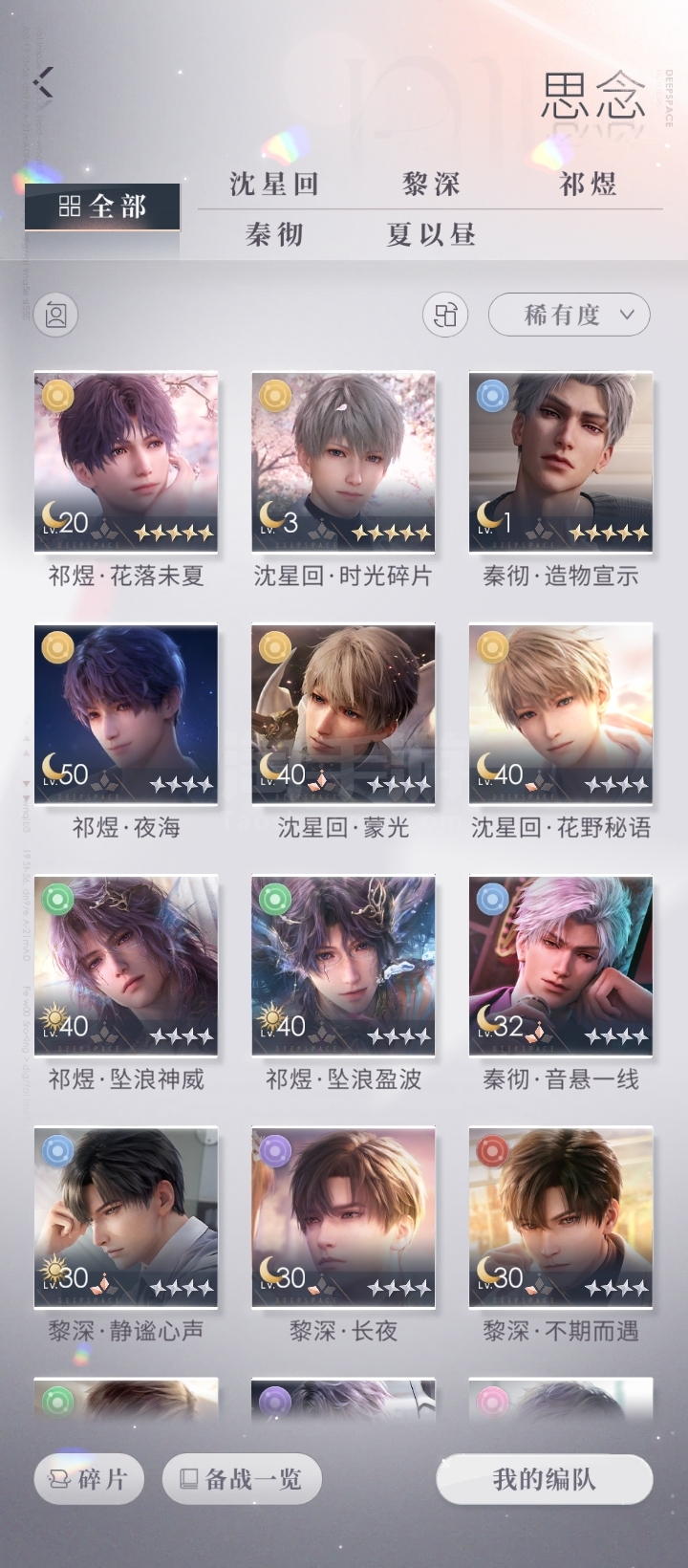Screen dimensions: 688x1568
Task: Select the 全部 tab
Action: (x=102, y=207)
